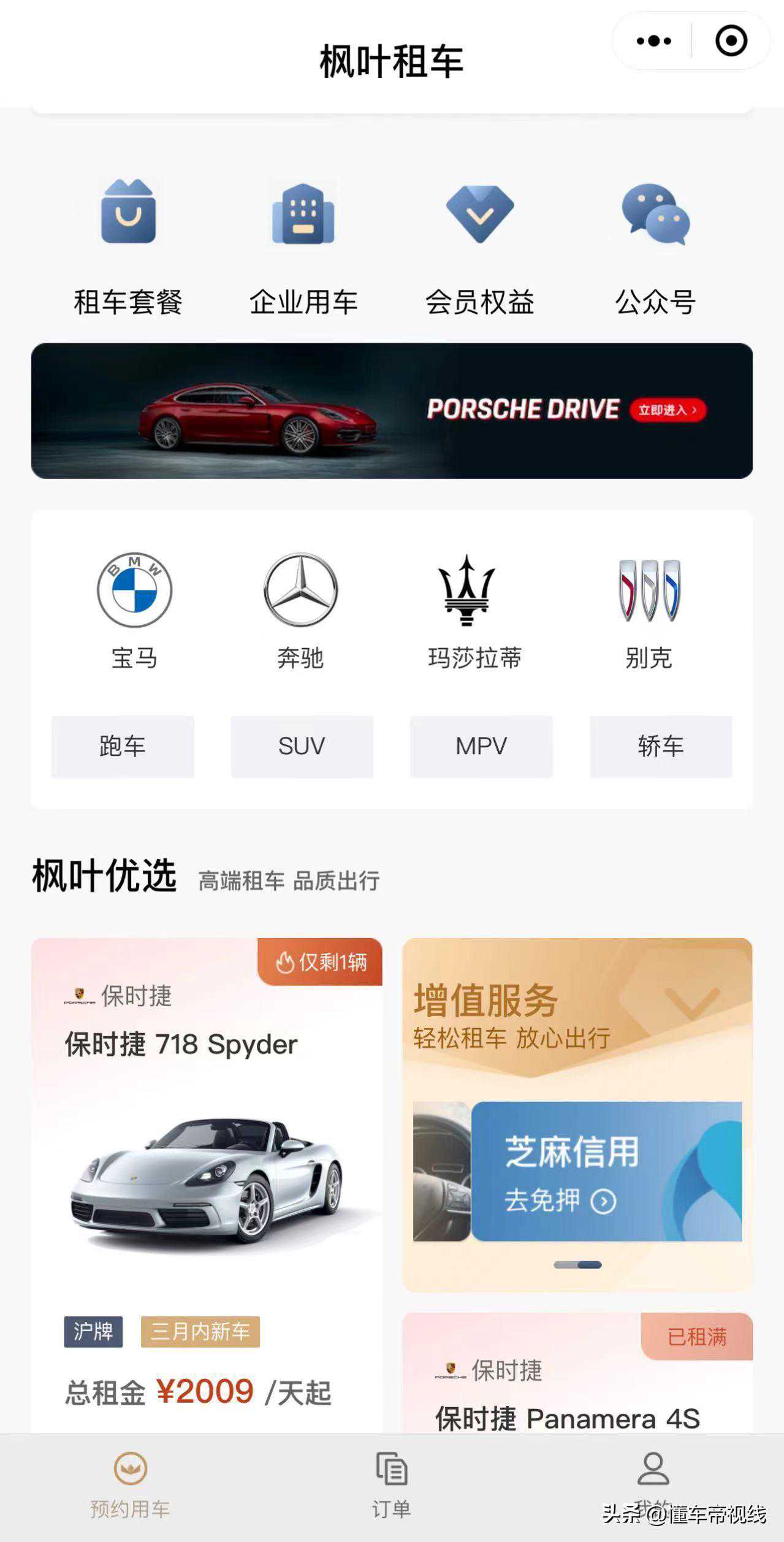This screenshot has width=784, height=1542.
Task: Filter by 跑车 sports cars
Action: (x=123, y=747)
